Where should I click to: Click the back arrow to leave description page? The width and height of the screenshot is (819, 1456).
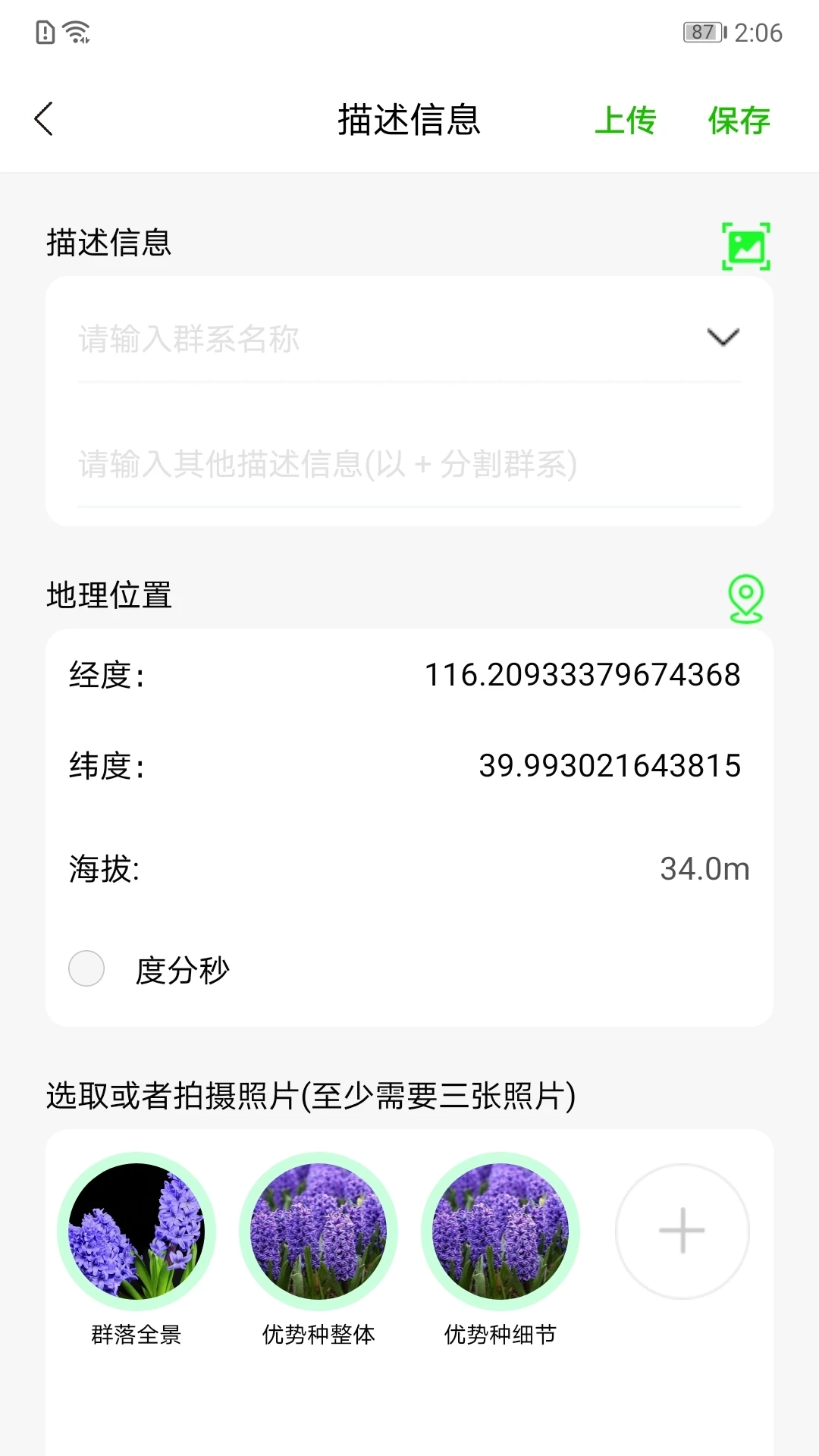[43, 119]
